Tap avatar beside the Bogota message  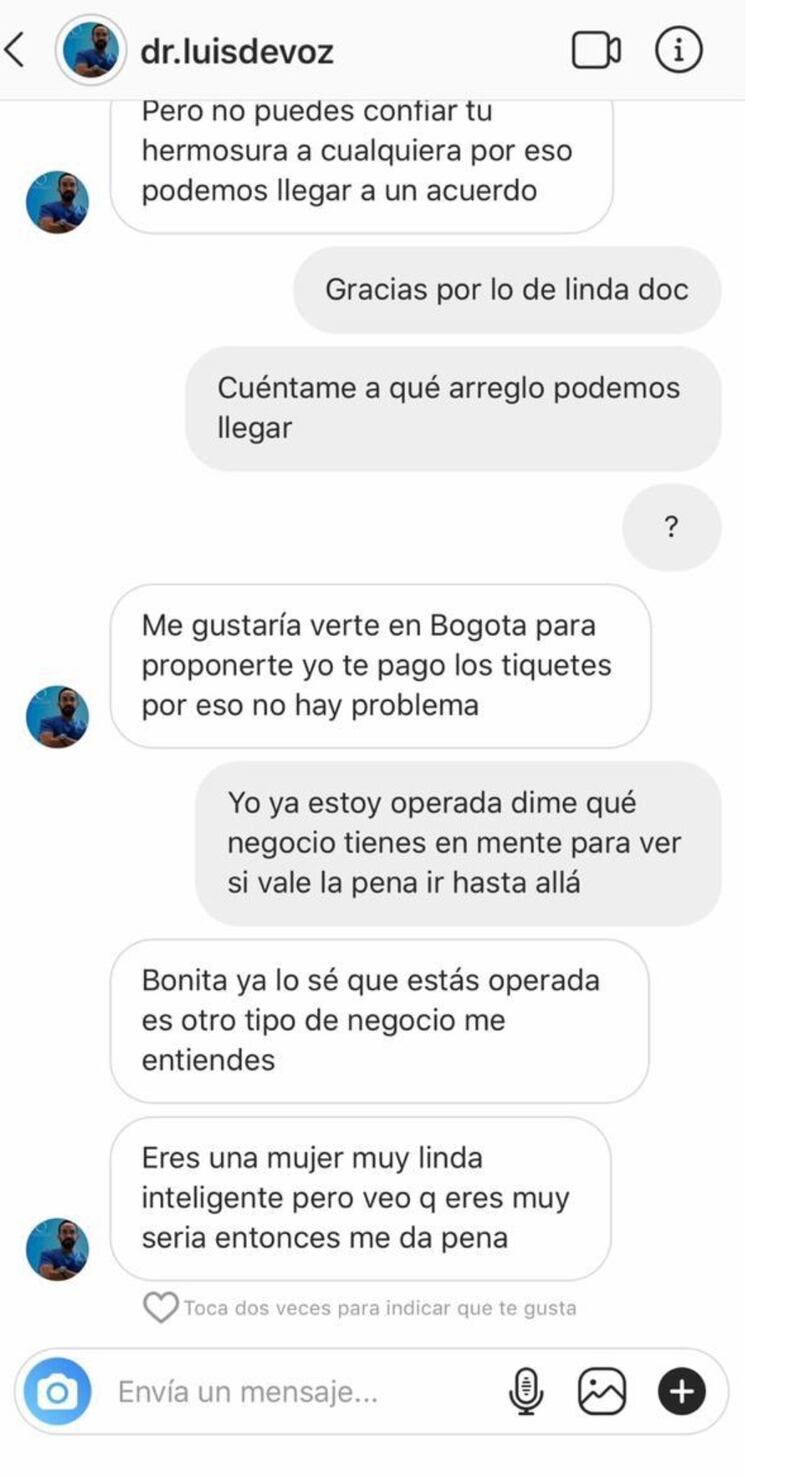coord(57,716)
